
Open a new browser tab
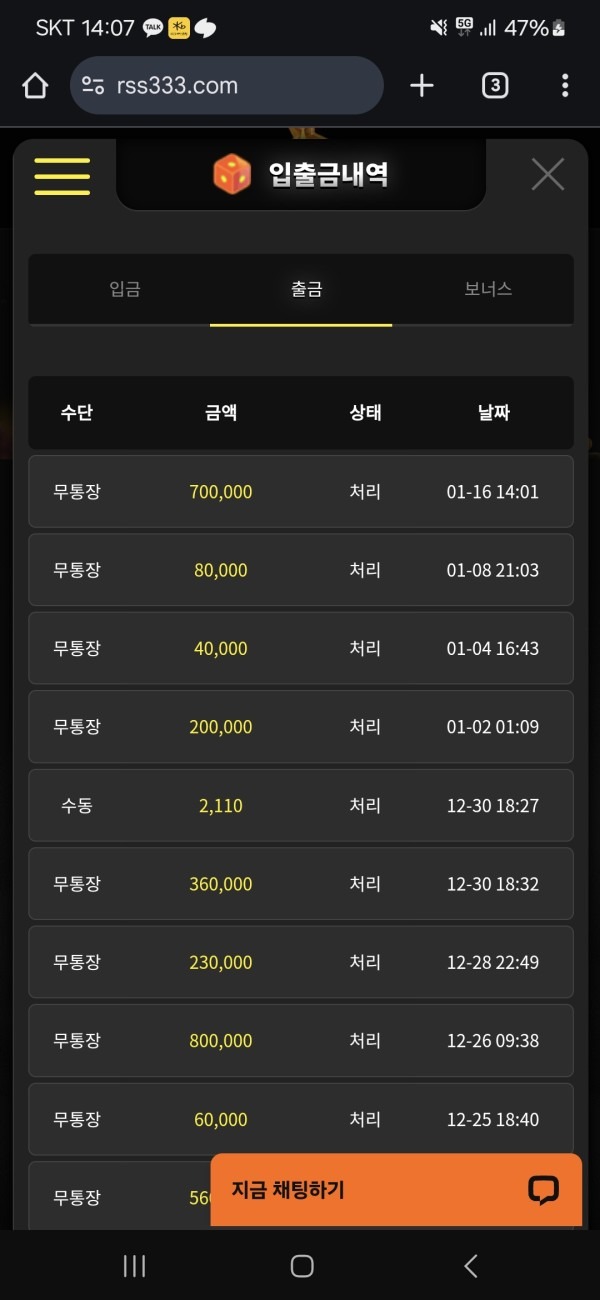(x=422, y=86)
